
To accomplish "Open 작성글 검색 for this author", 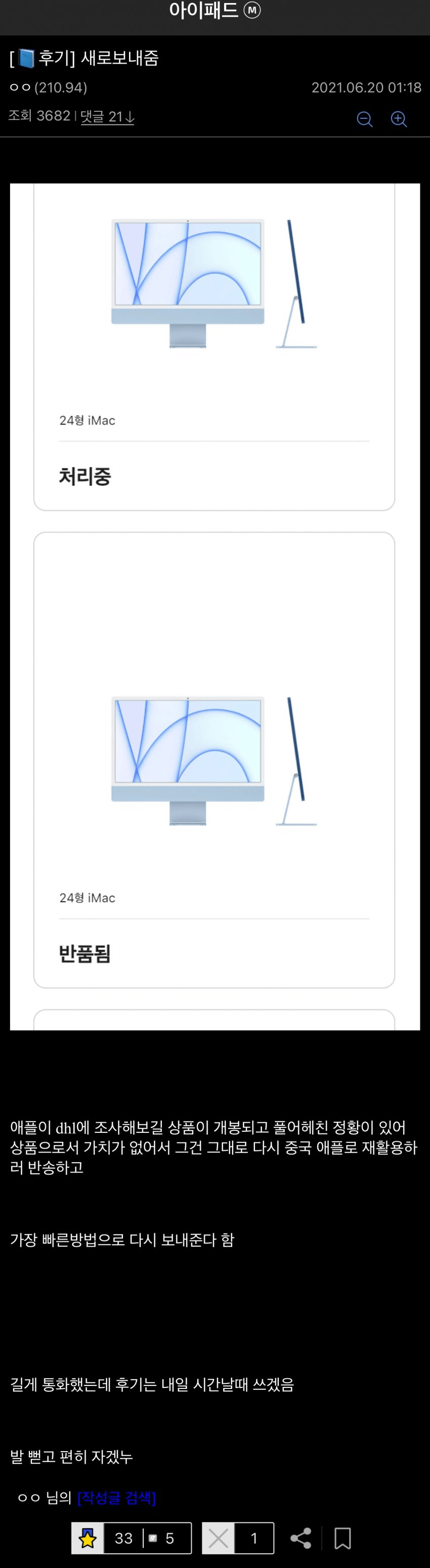I will [116, 1497].
